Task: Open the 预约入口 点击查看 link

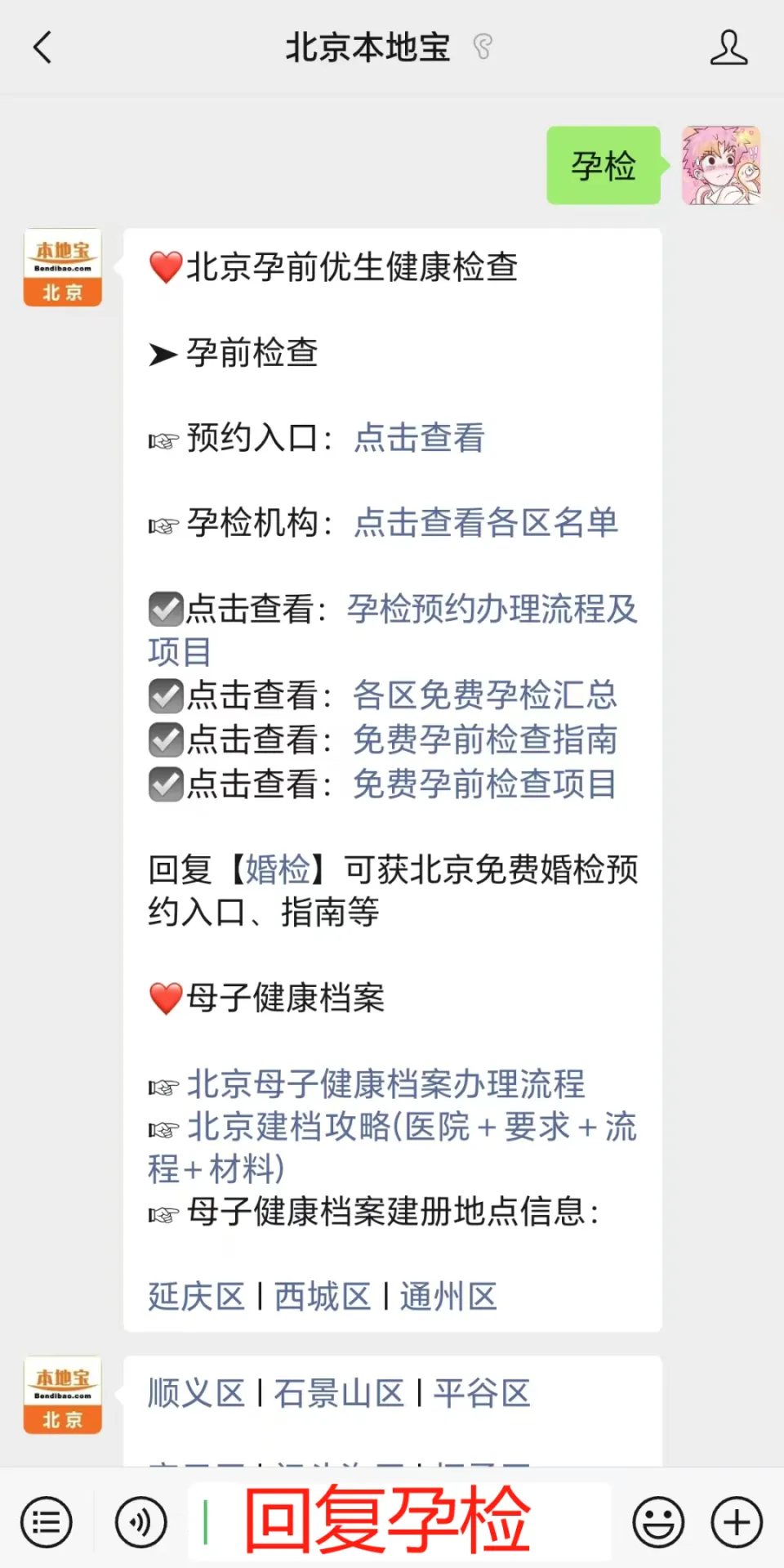Action: coord(419,438)
